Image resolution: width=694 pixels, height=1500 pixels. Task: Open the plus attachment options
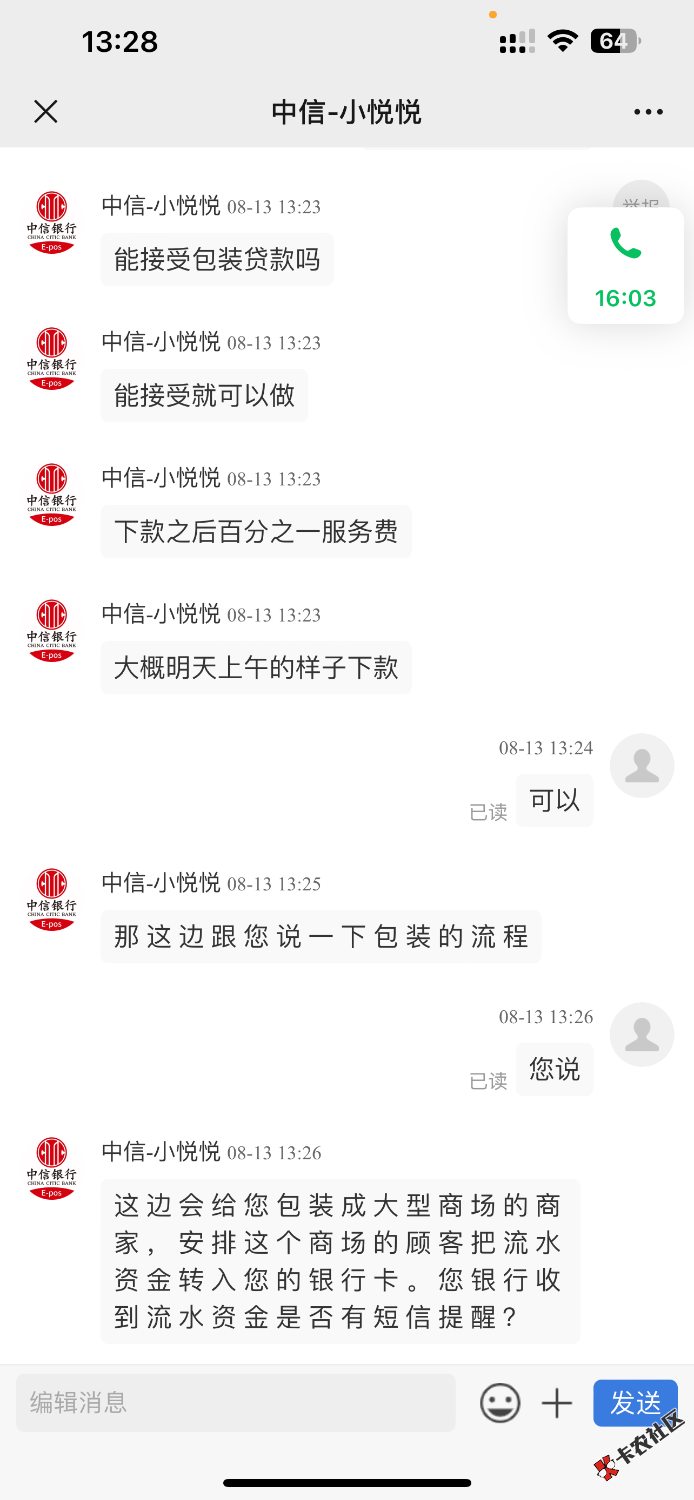point(557,1403)
